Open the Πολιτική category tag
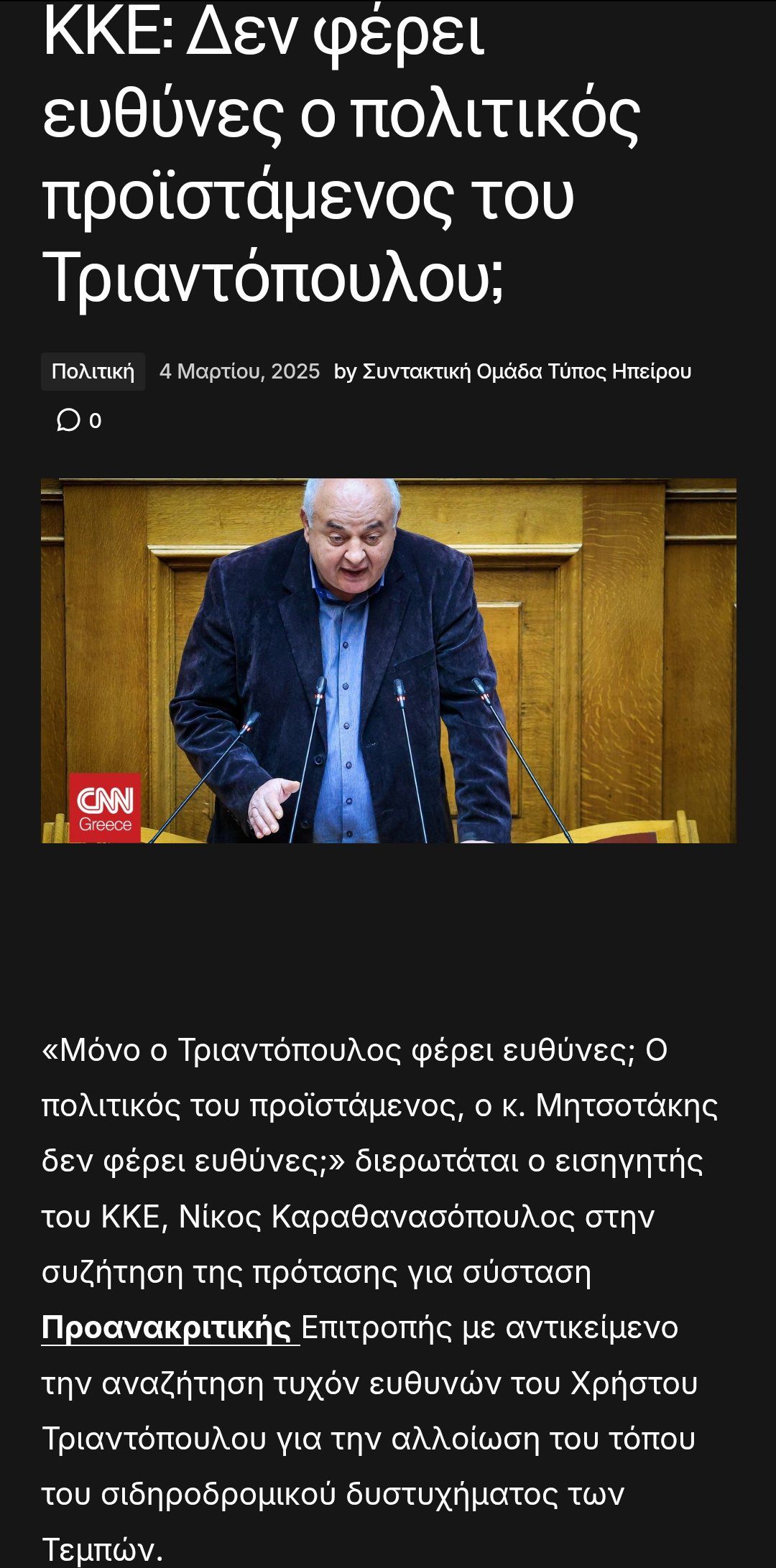 click(93, 371)
